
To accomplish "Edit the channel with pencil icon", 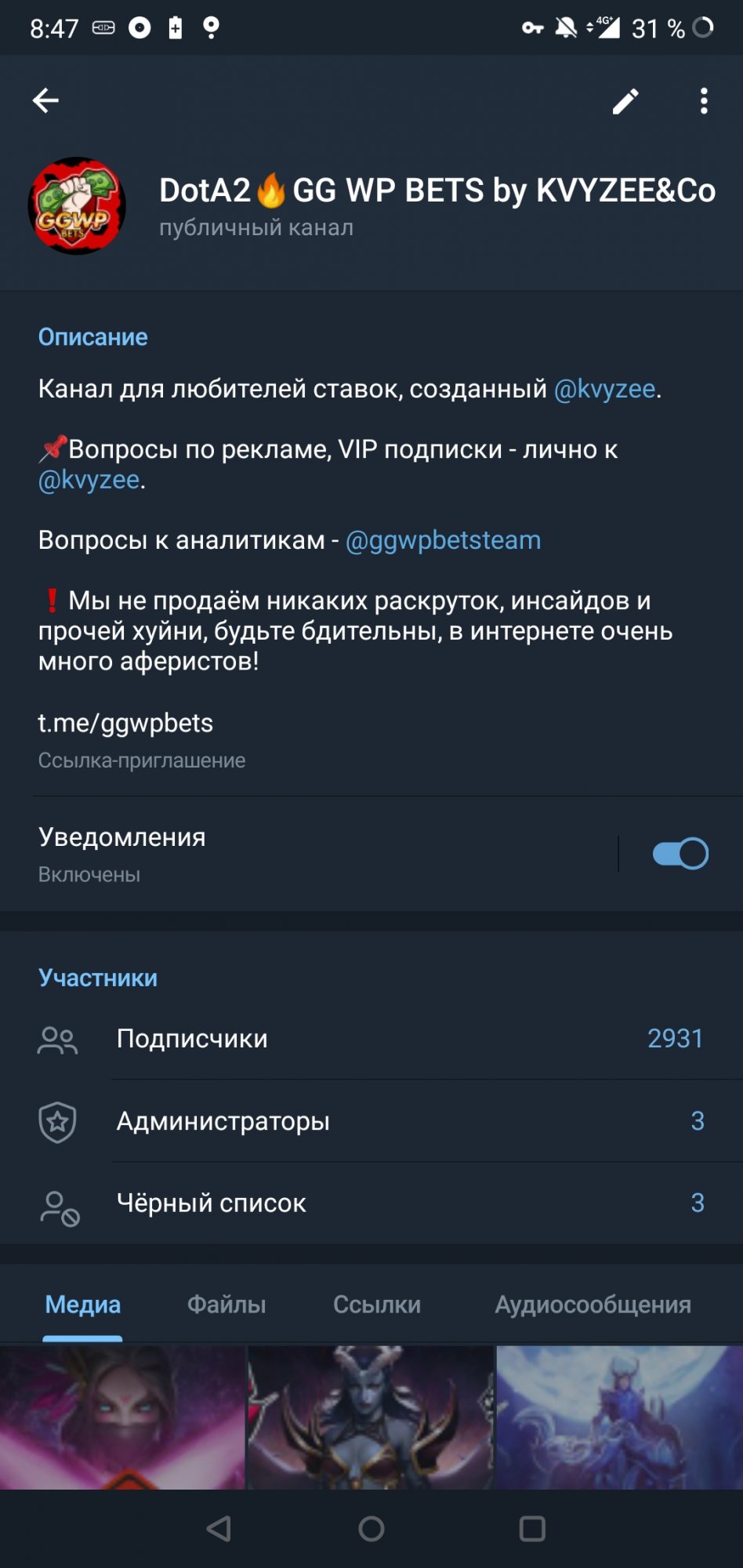I will click(x=625, y=101).
